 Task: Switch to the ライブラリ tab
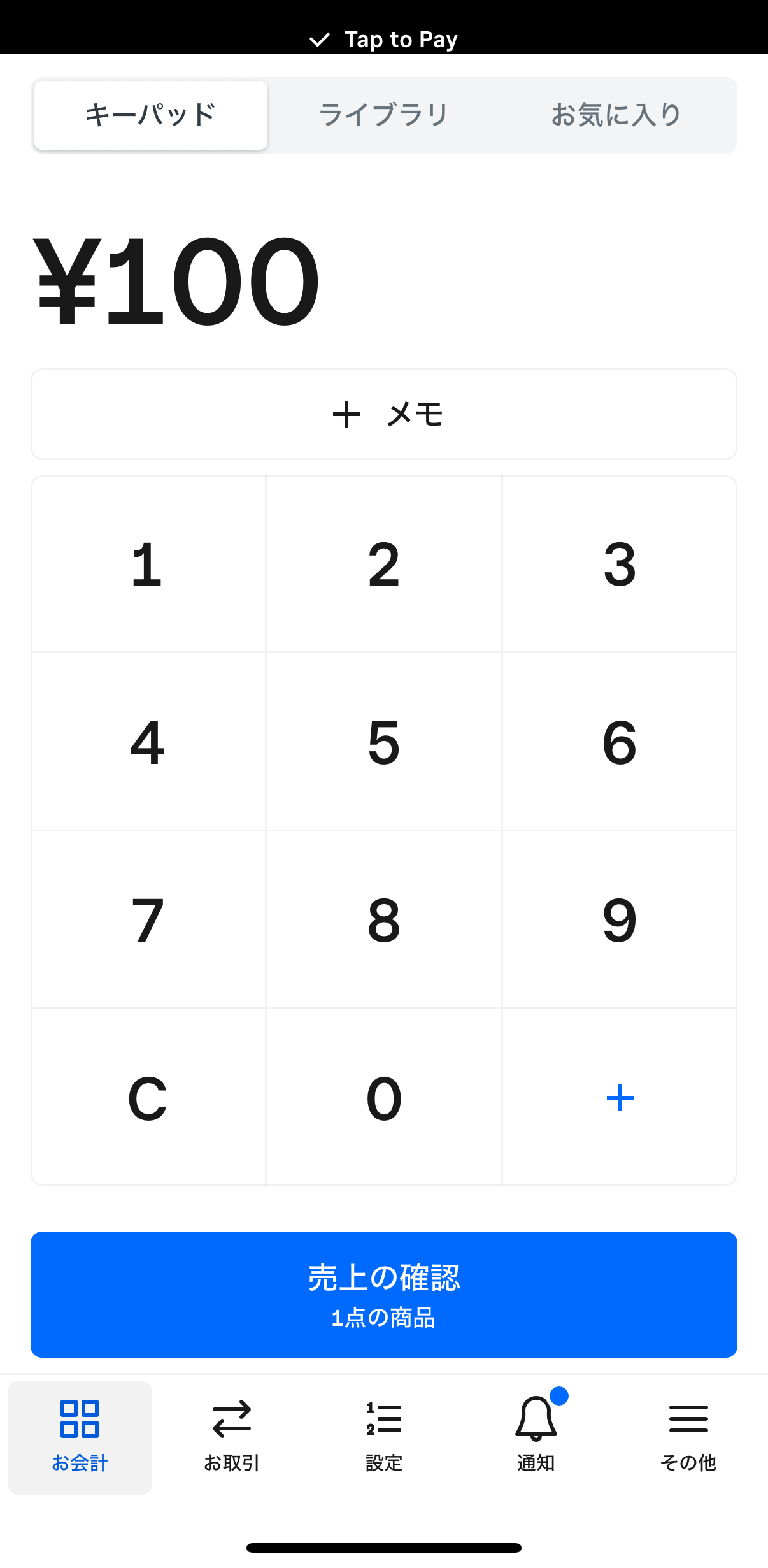(384, 115)
